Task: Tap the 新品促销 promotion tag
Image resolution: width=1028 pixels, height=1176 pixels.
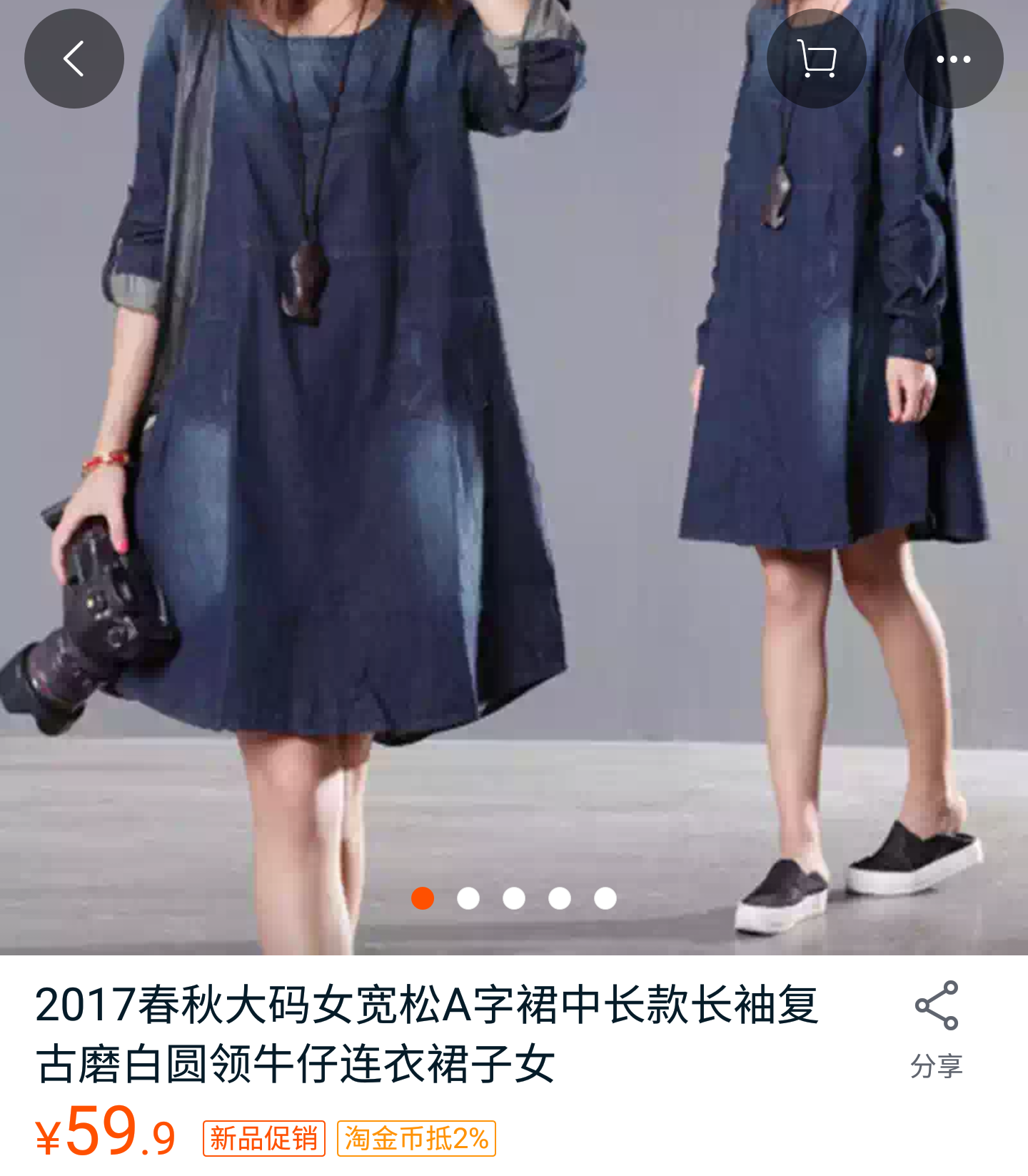Action: click(x=264, y=1138)
